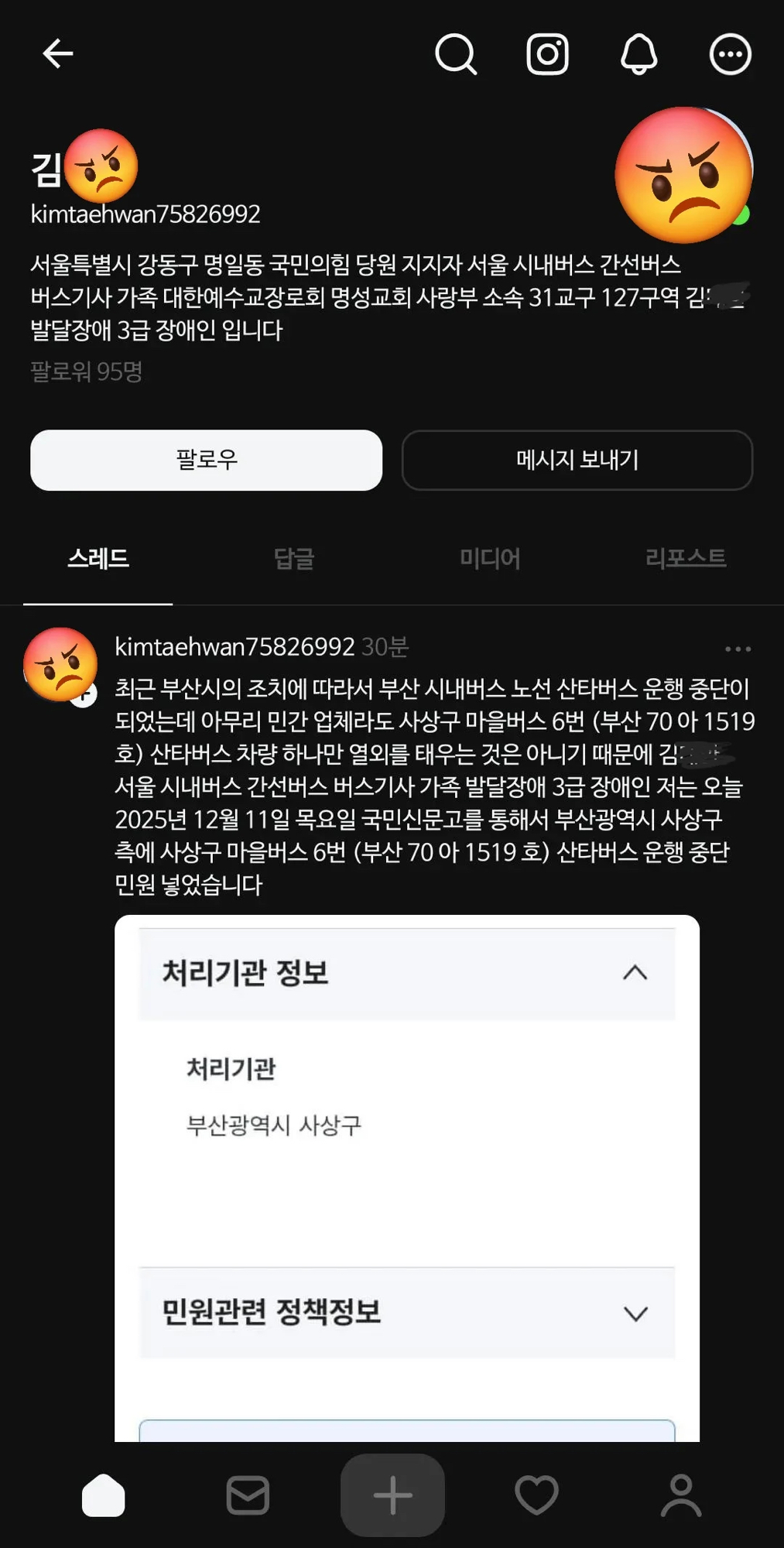The height and width of the screenshot is (1548, 784).
Task: Select the 스레드 tab
Action: coord(98,558)
